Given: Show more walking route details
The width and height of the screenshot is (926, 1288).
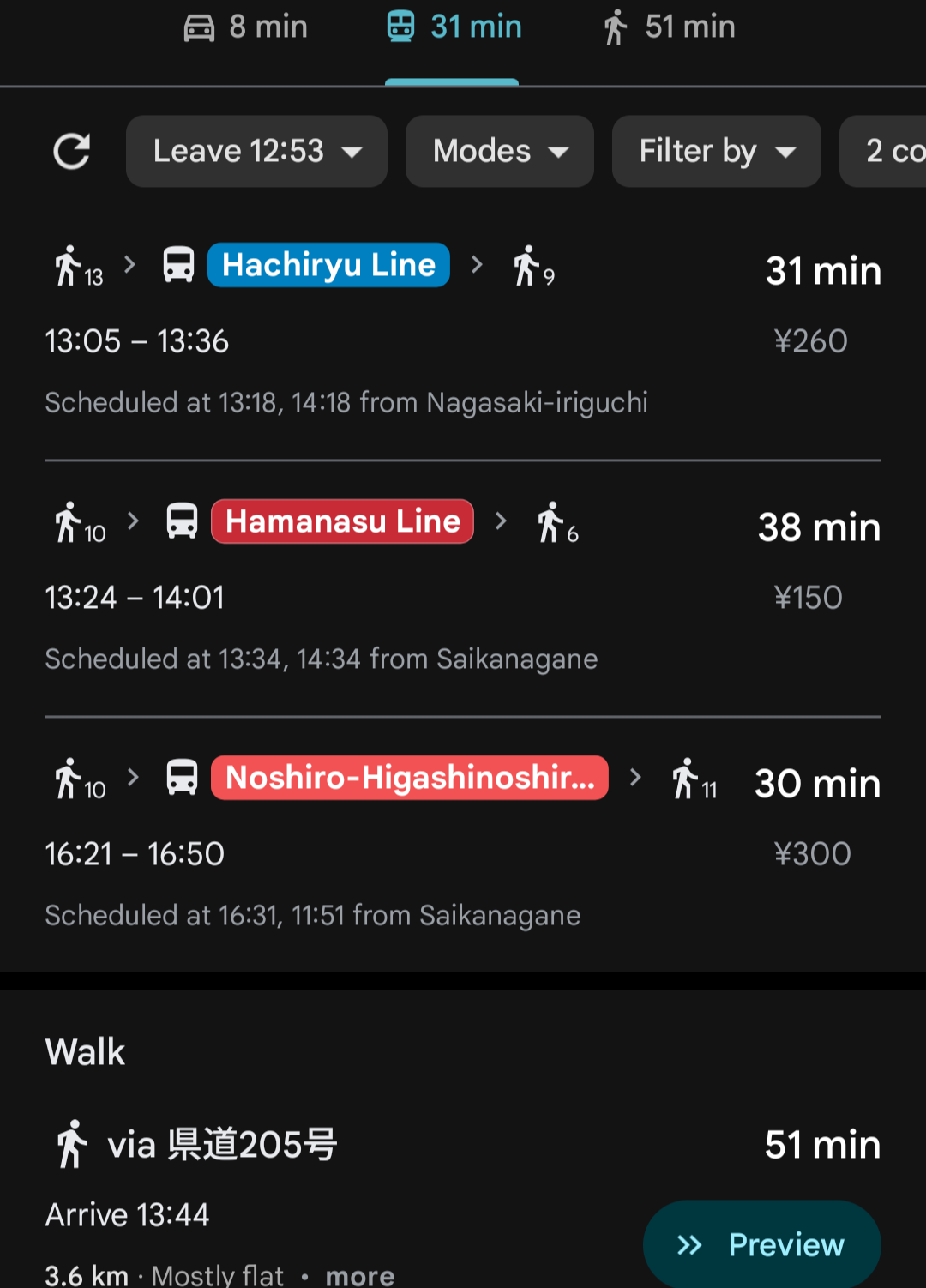Looking at the screenshot, I should click(x=359, y=1275).
